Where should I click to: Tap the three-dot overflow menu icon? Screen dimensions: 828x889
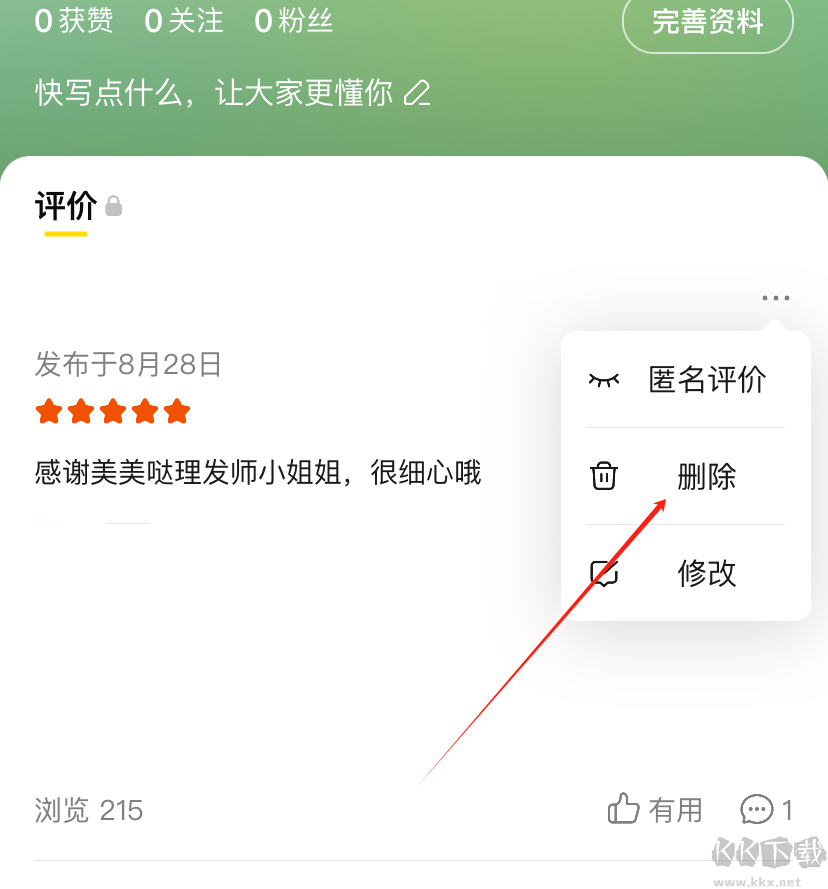(x=775, y=298)
